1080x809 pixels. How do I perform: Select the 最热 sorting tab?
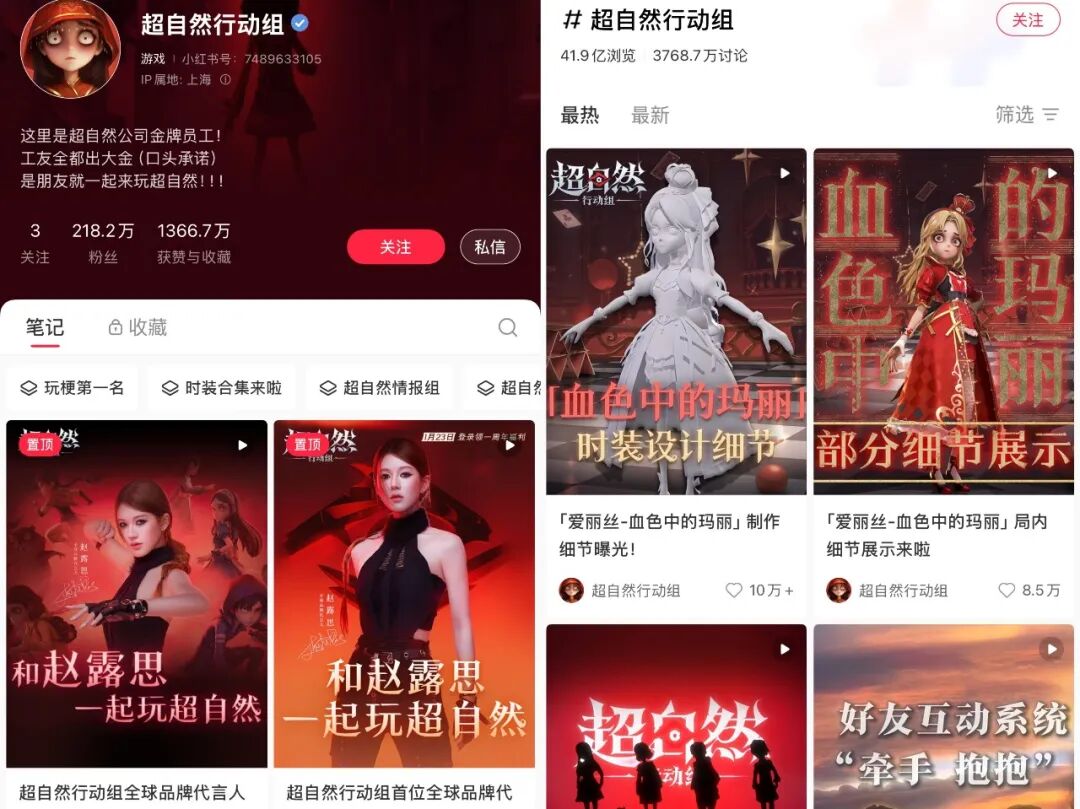(579, 115)
